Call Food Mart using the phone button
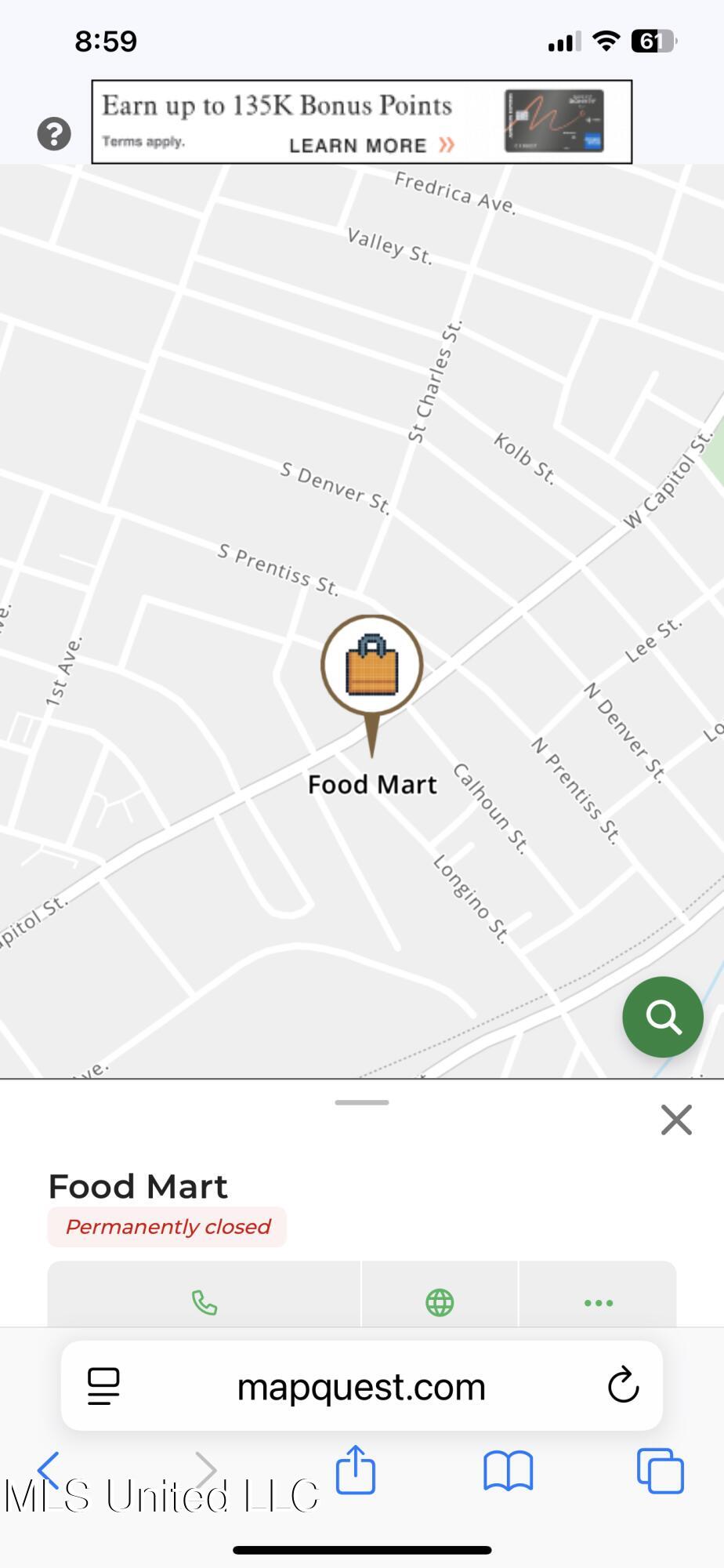 (205, 1302)
